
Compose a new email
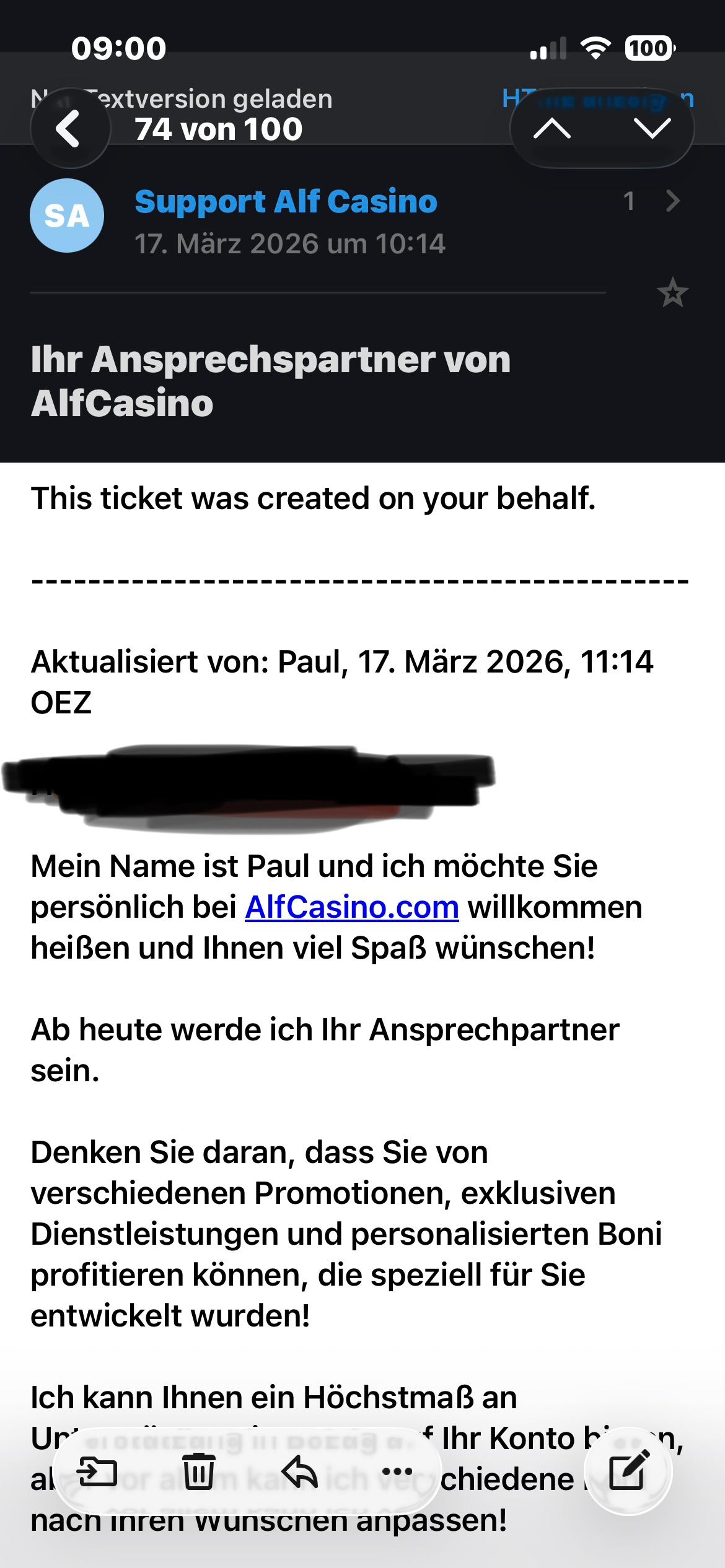tap(629, 1471)
